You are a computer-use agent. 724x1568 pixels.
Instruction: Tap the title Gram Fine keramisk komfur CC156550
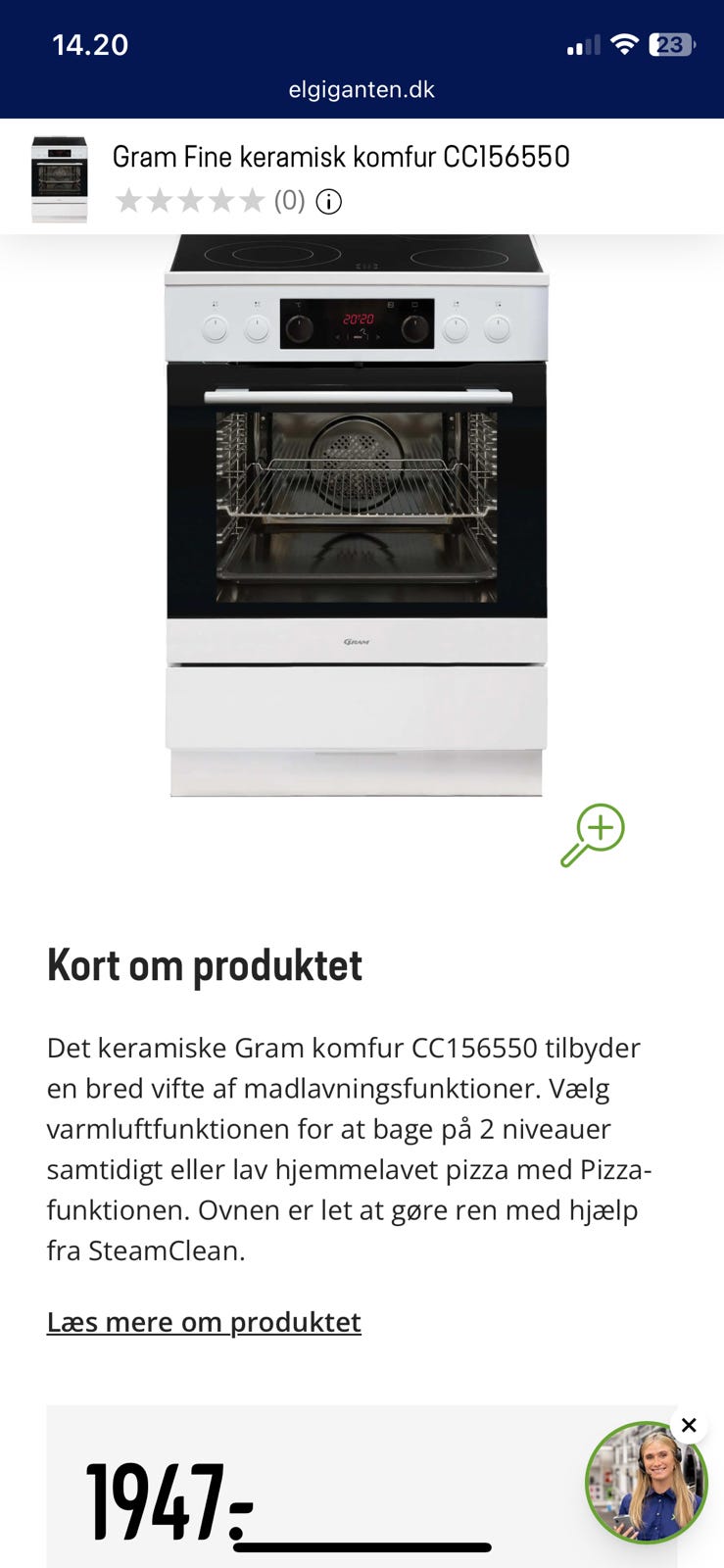(x=341, y=156)
